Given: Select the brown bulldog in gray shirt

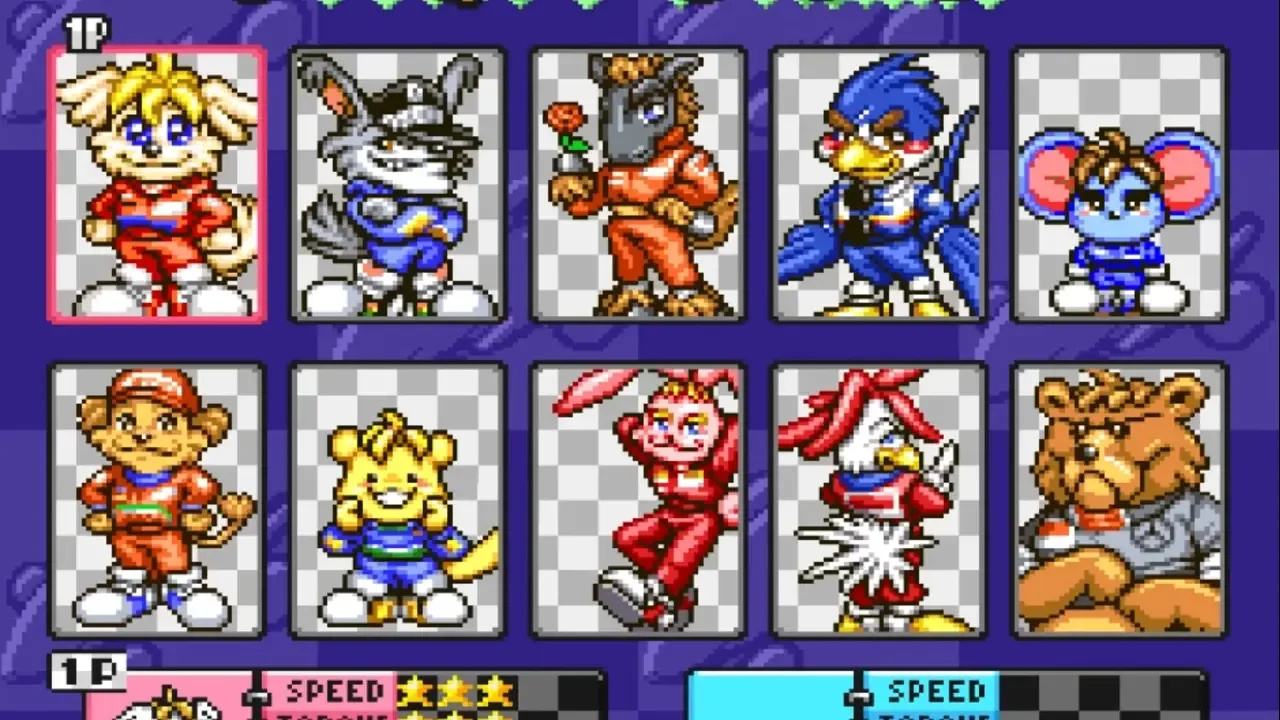Looking at the screenshot, I should pyautogui.click(x=1120, y=500).
